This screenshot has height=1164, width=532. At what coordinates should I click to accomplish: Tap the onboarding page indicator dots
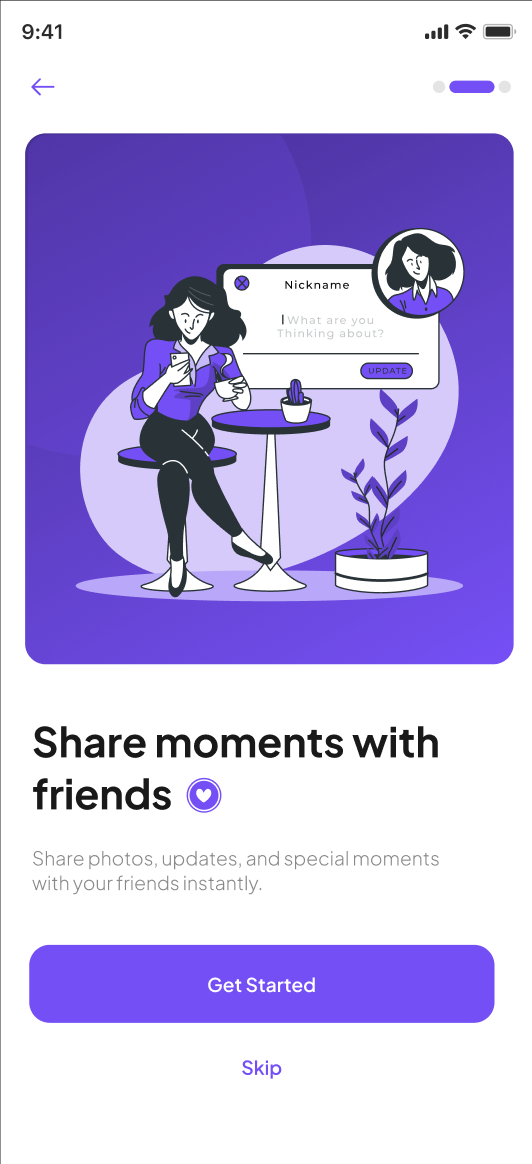click(x=472, y=87)
